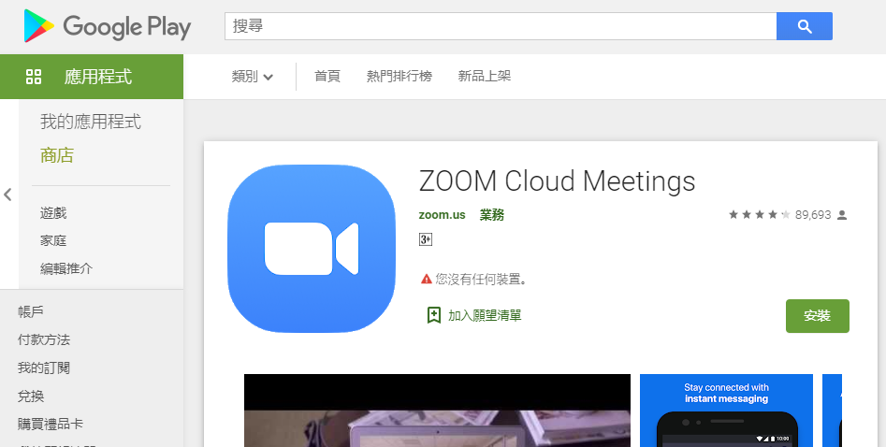The height and width of the screenshot is (447, 886).
Task: Open the 家庭 family category
Action: coord(54,241)
